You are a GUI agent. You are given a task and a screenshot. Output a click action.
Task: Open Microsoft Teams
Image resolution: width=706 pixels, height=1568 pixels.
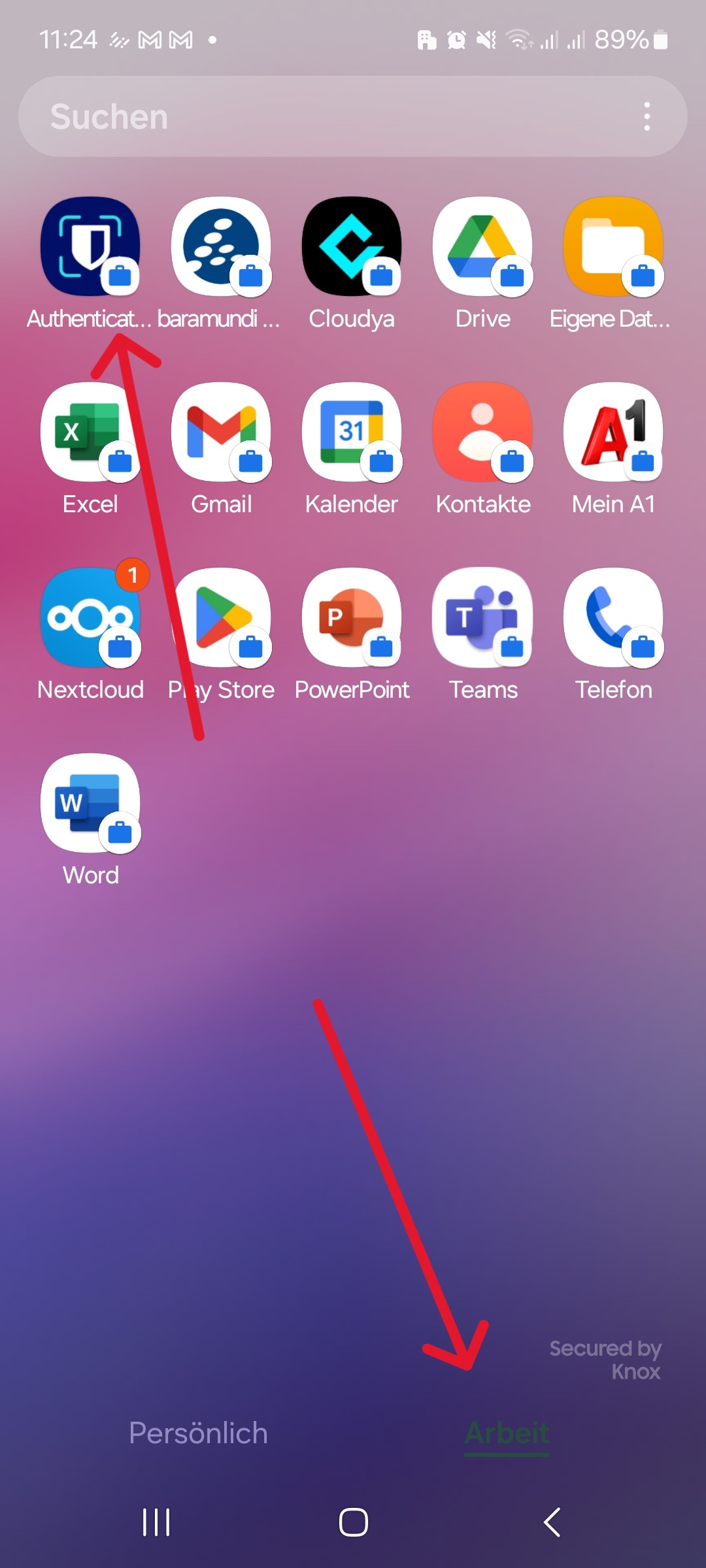[482, 618]
